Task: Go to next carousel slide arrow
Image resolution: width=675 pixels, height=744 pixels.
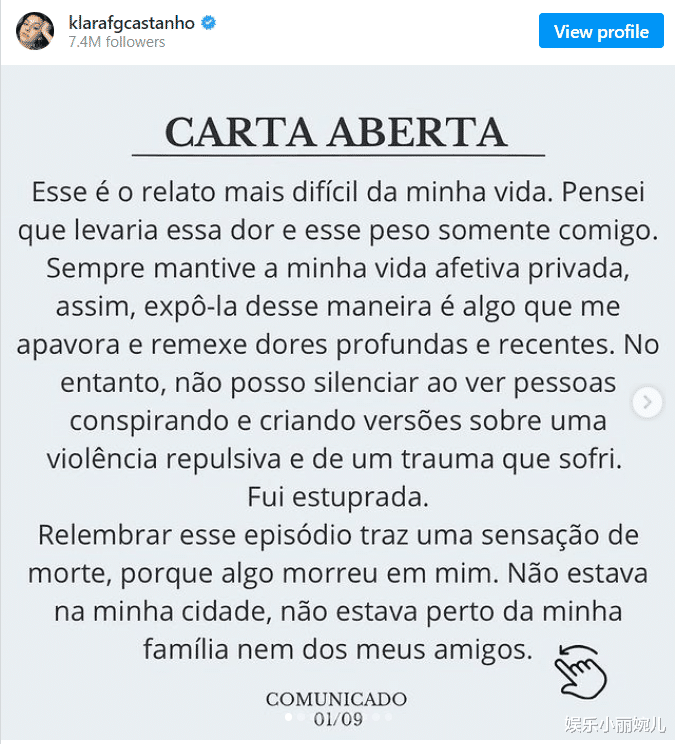Action: point(648,402)
